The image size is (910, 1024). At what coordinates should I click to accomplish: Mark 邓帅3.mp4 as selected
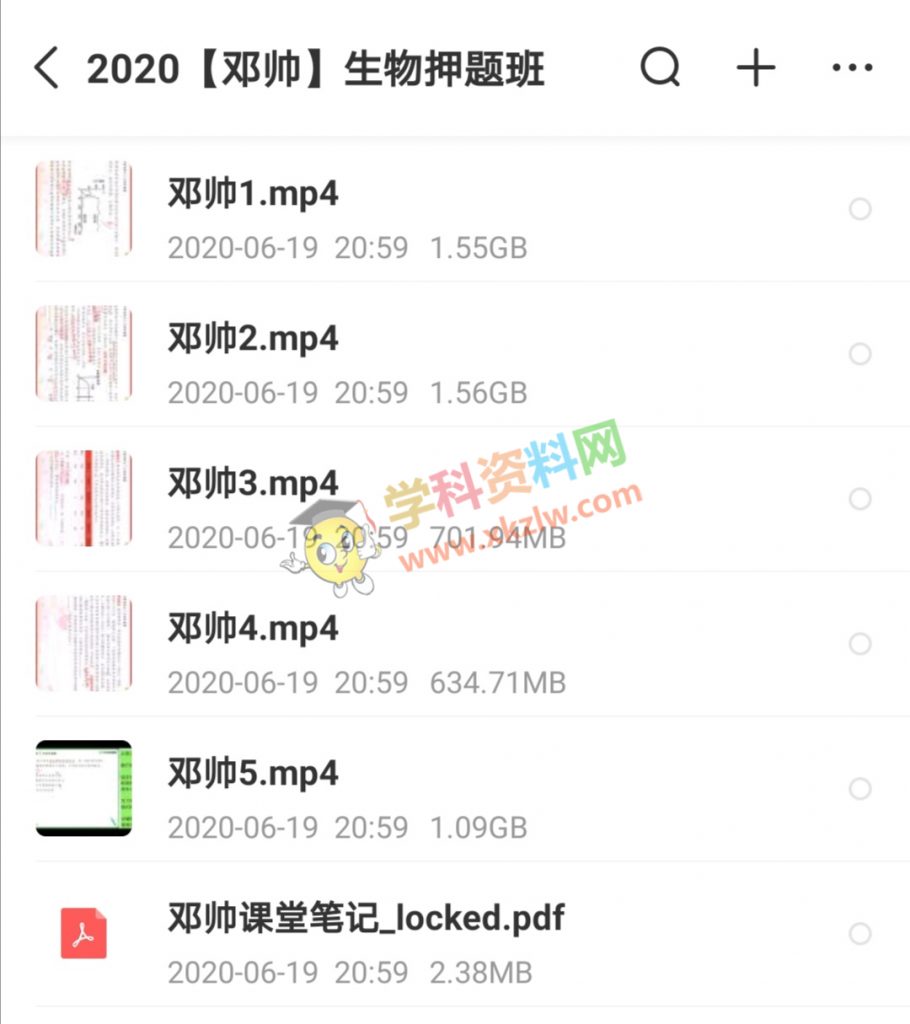click(859, 499)
